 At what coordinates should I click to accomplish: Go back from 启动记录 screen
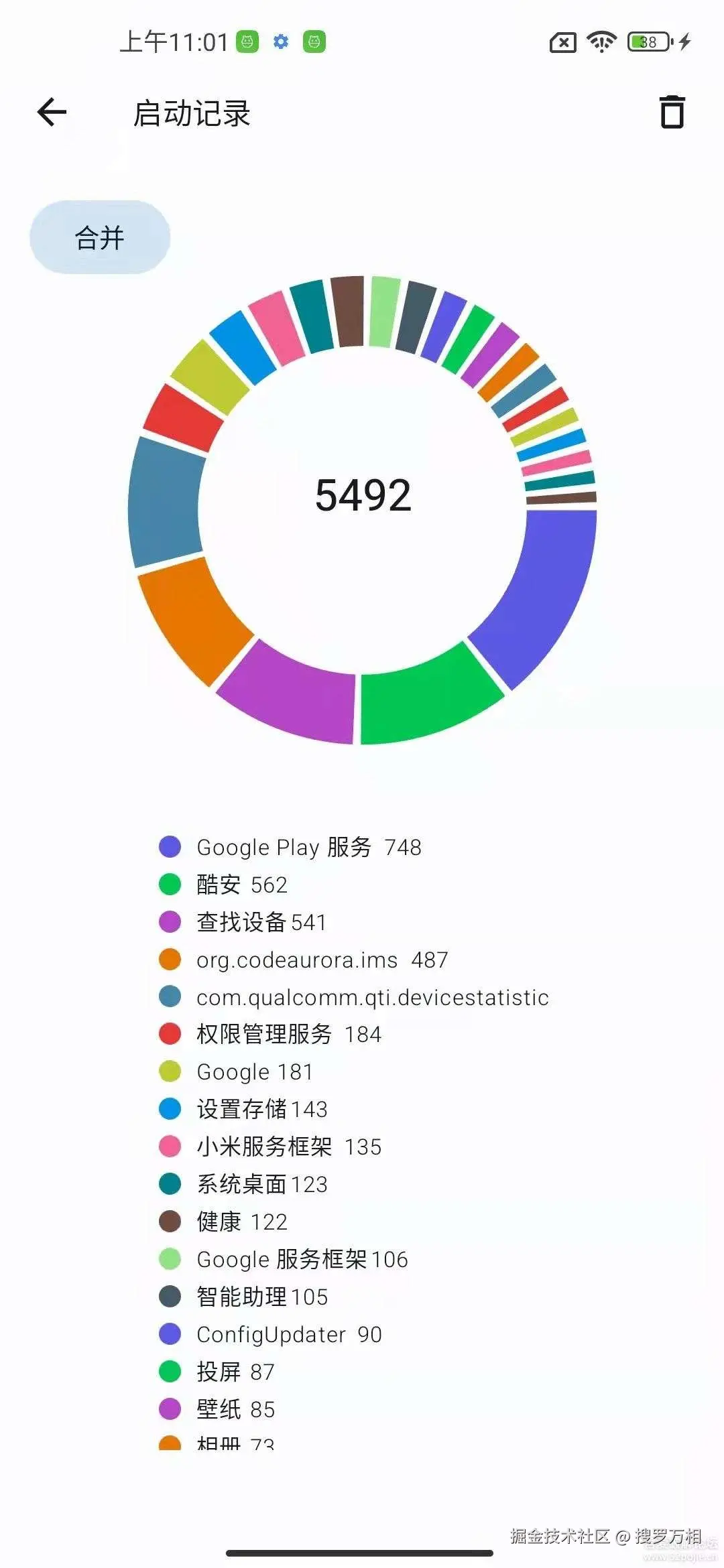(52, 112)
